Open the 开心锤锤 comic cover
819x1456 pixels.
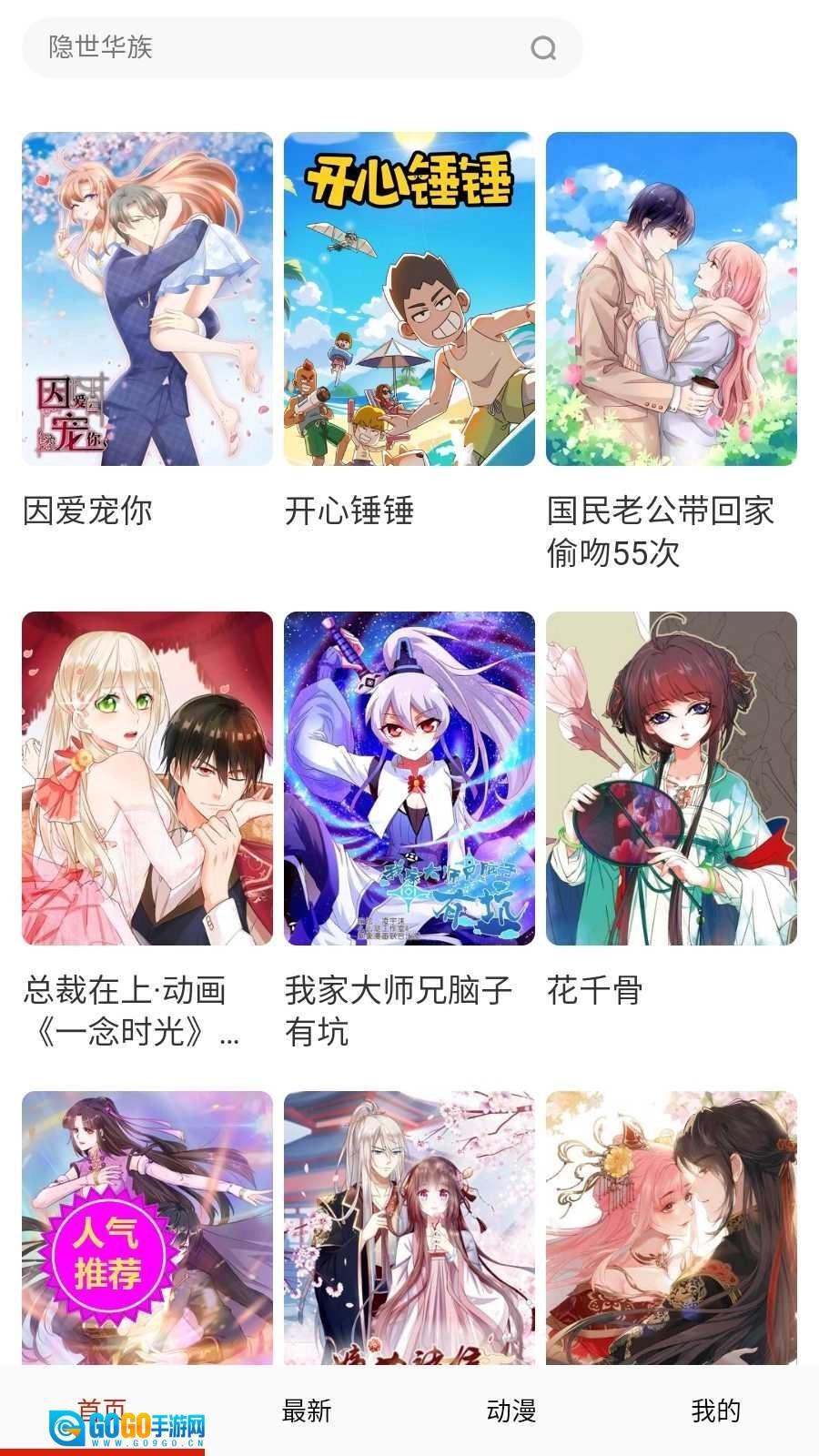[409, 300]
